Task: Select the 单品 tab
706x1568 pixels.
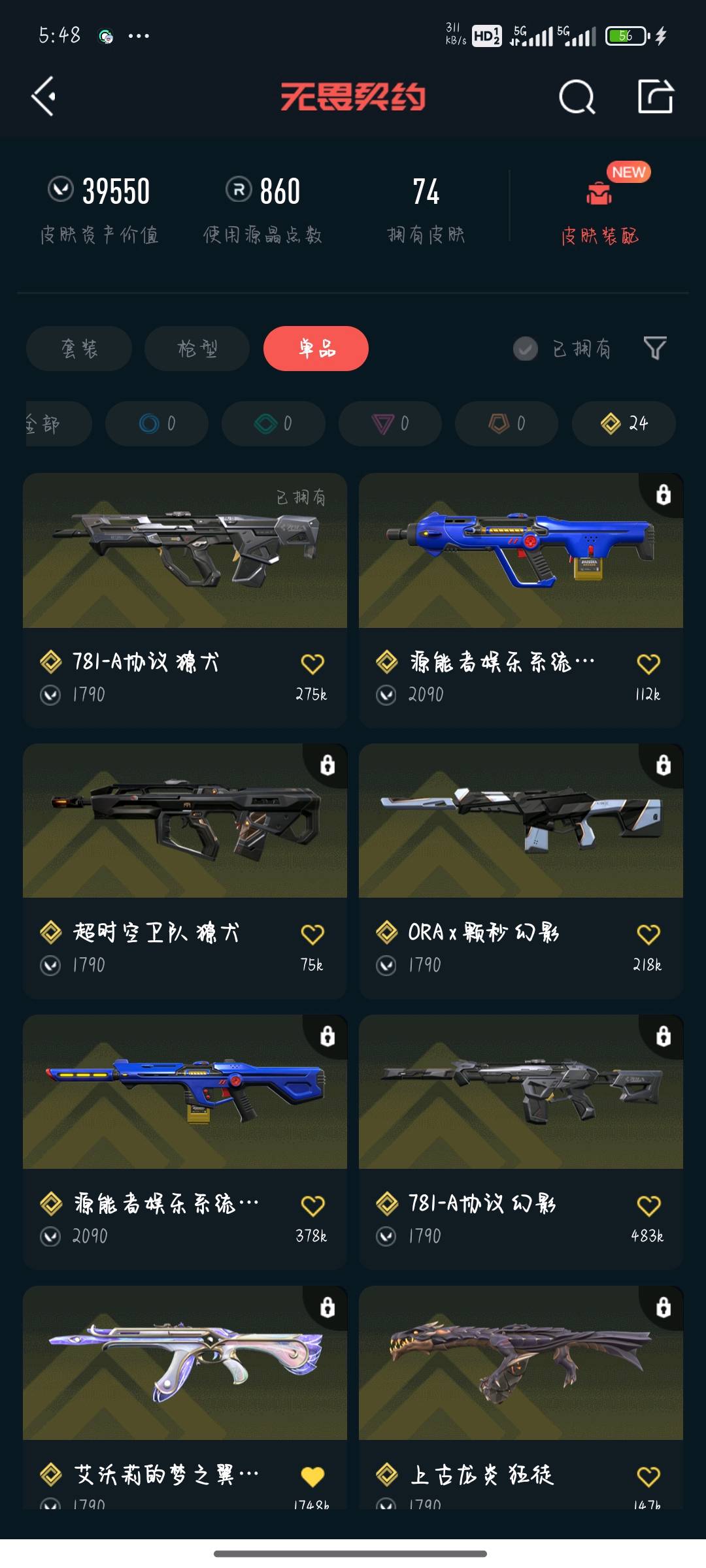Action: pos(316,348)
